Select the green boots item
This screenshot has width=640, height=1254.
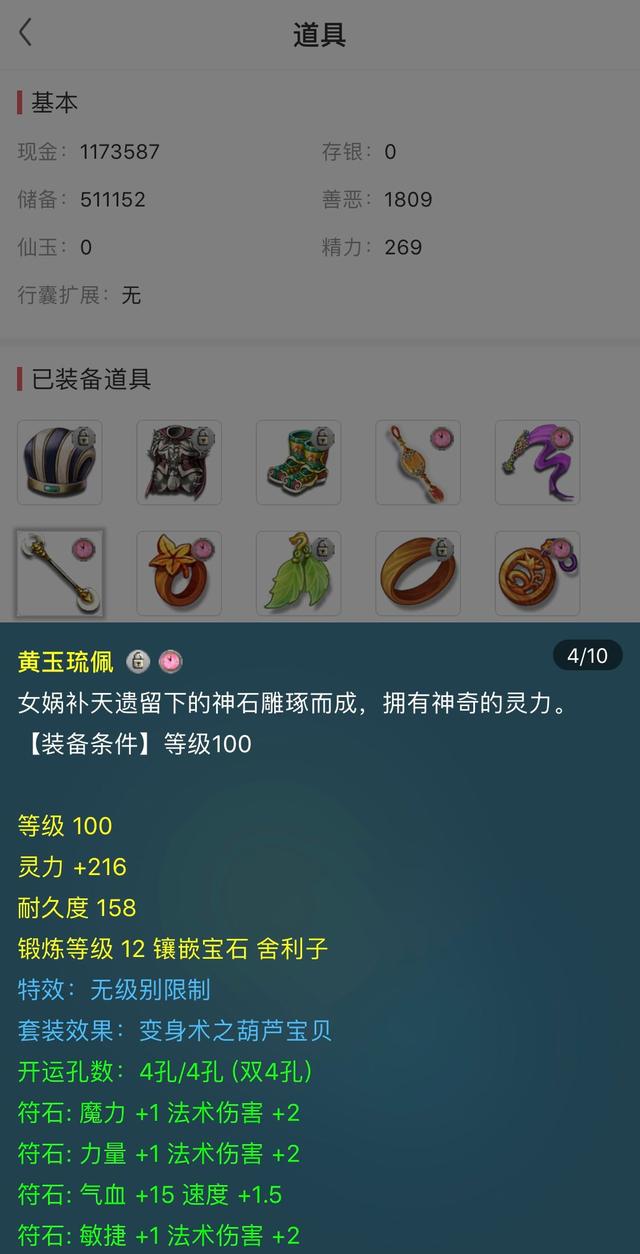[x=298, y=462]
